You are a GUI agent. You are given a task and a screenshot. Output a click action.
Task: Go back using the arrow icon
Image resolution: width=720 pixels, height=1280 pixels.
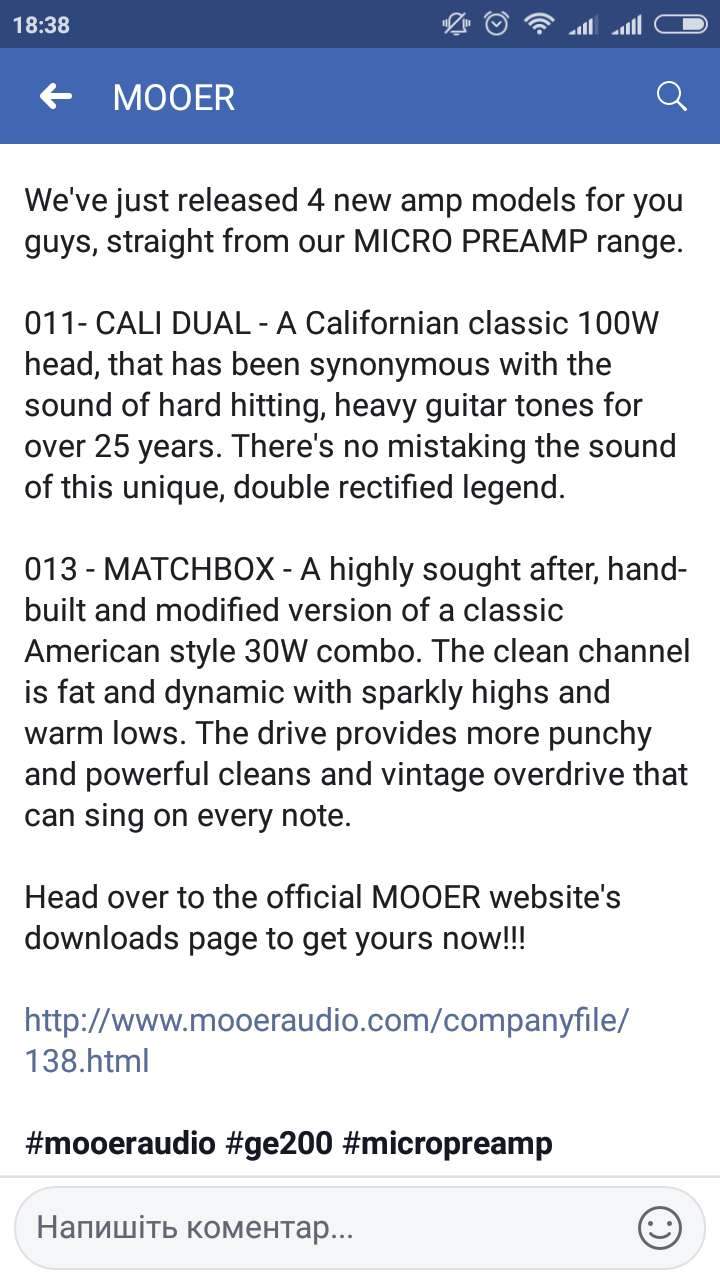click(x=56, y=97)
